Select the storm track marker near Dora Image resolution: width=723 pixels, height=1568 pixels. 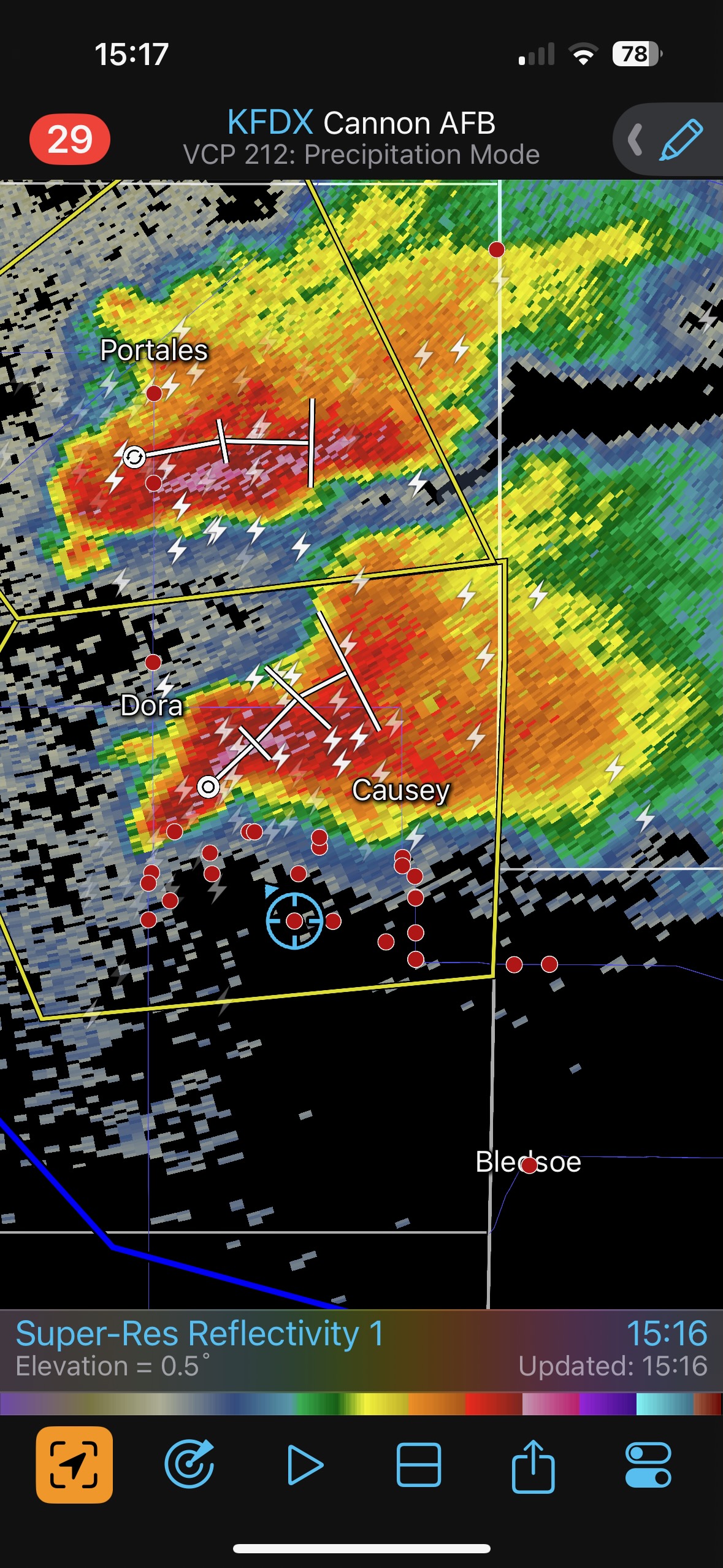[208, 786]
